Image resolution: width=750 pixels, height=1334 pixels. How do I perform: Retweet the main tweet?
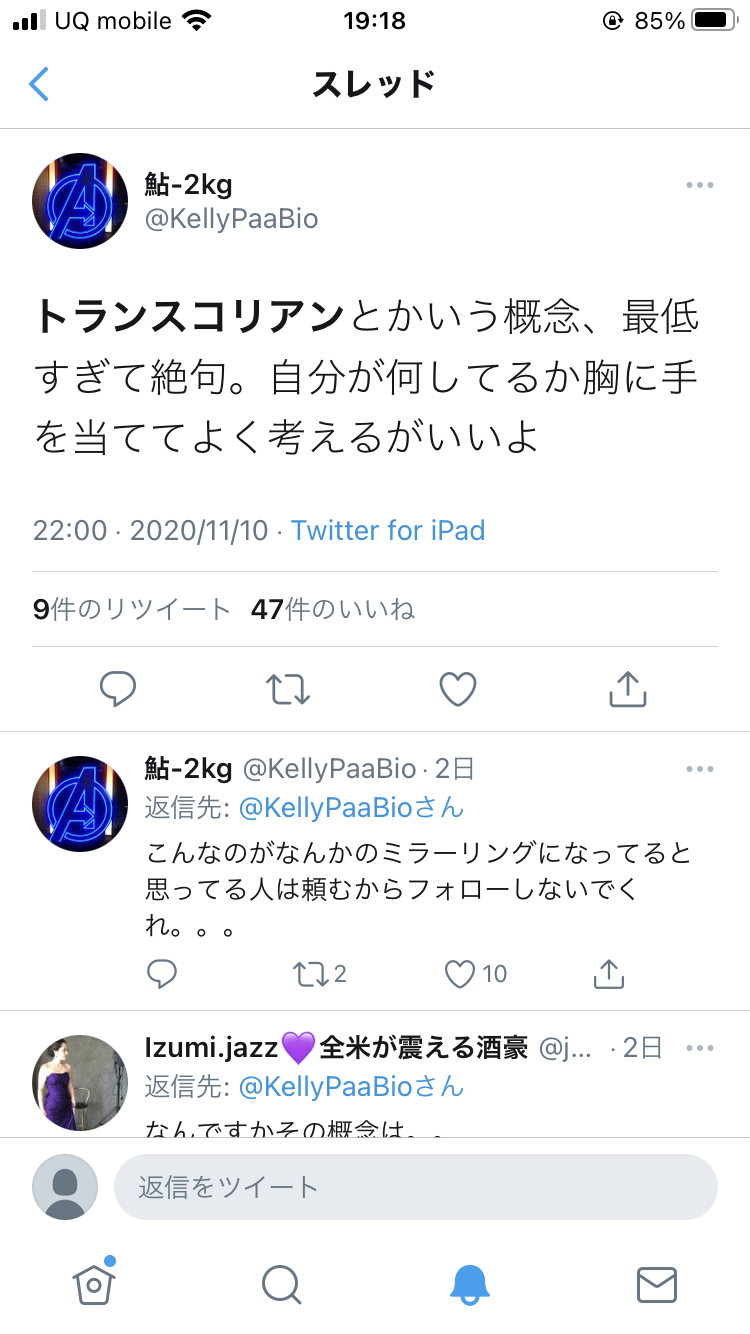[288, 688]
